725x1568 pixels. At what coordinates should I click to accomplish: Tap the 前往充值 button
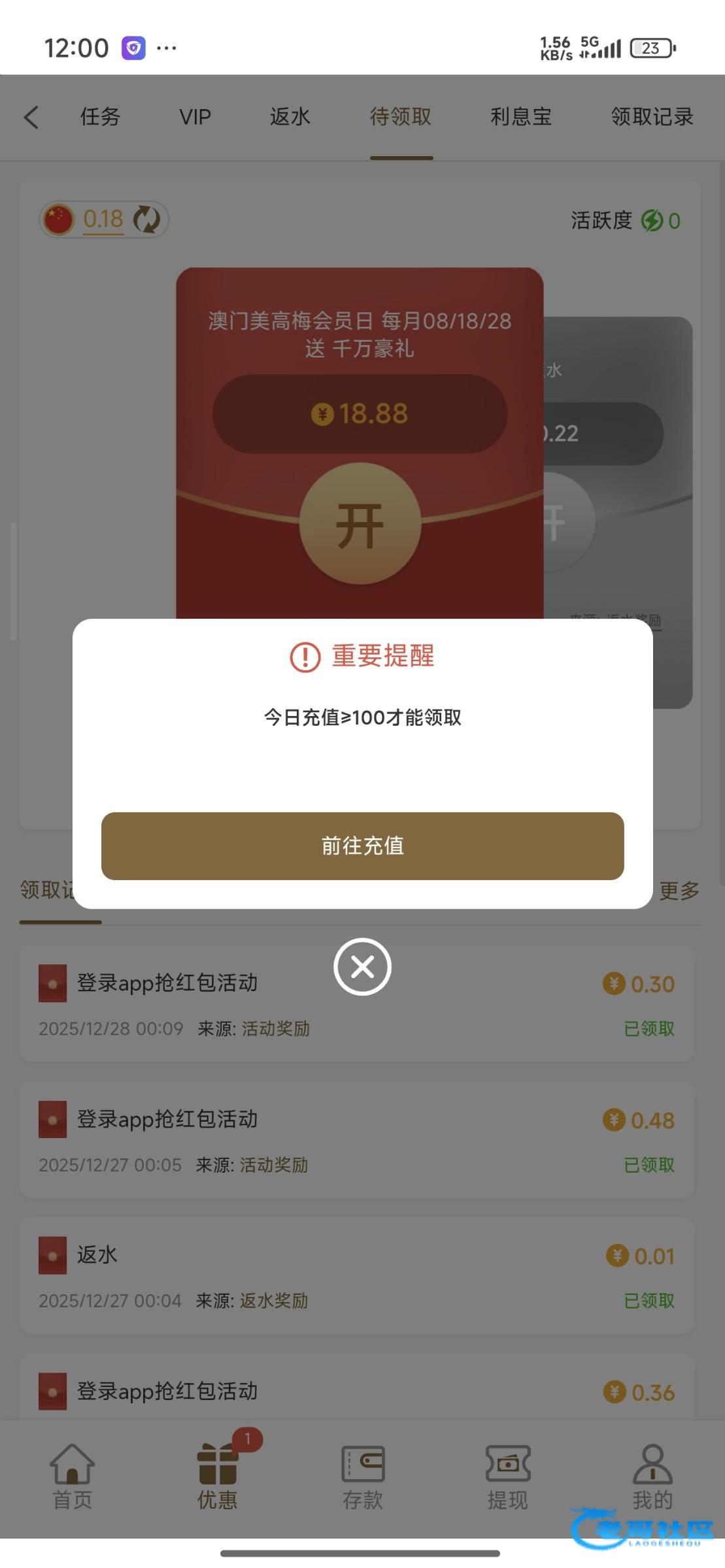pyautogui.click(x=362, y=845)
